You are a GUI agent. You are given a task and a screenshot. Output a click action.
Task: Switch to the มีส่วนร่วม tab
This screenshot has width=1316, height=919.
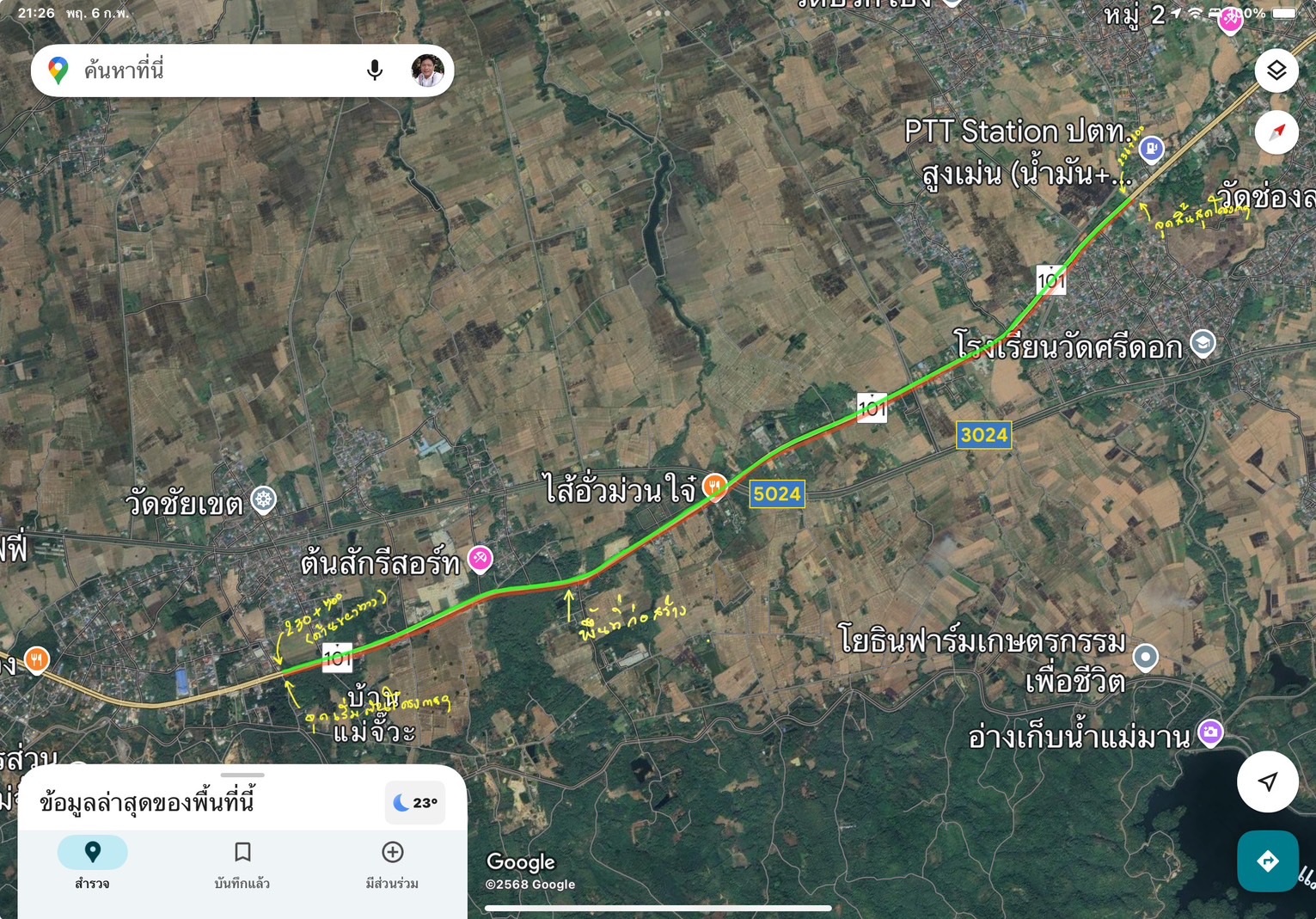(x=392, y=862)
